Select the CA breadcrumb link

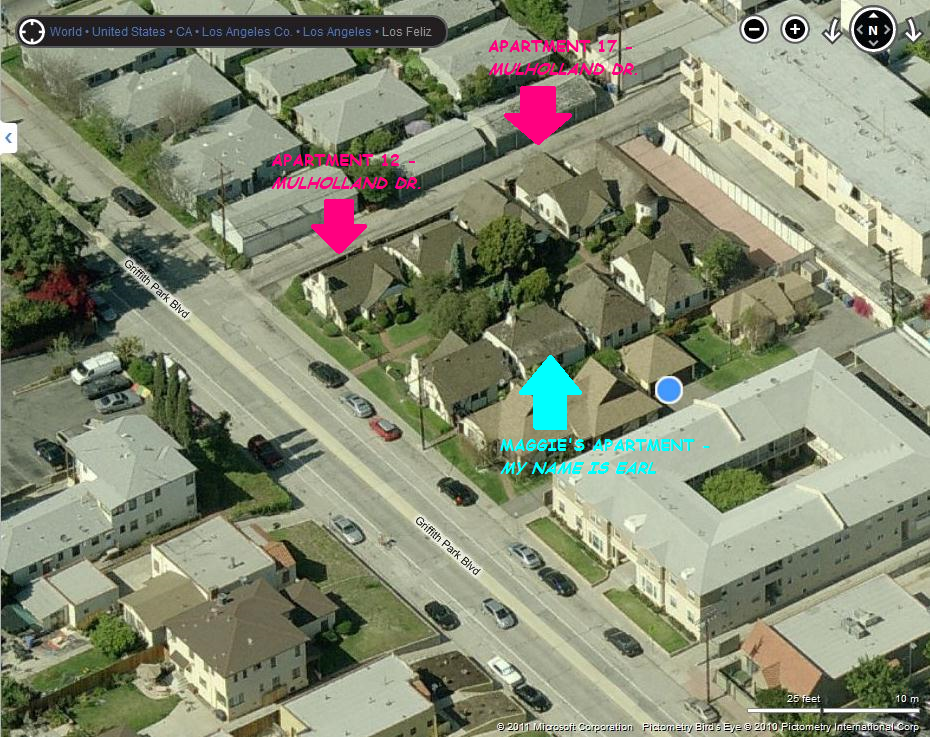point(185,32)
